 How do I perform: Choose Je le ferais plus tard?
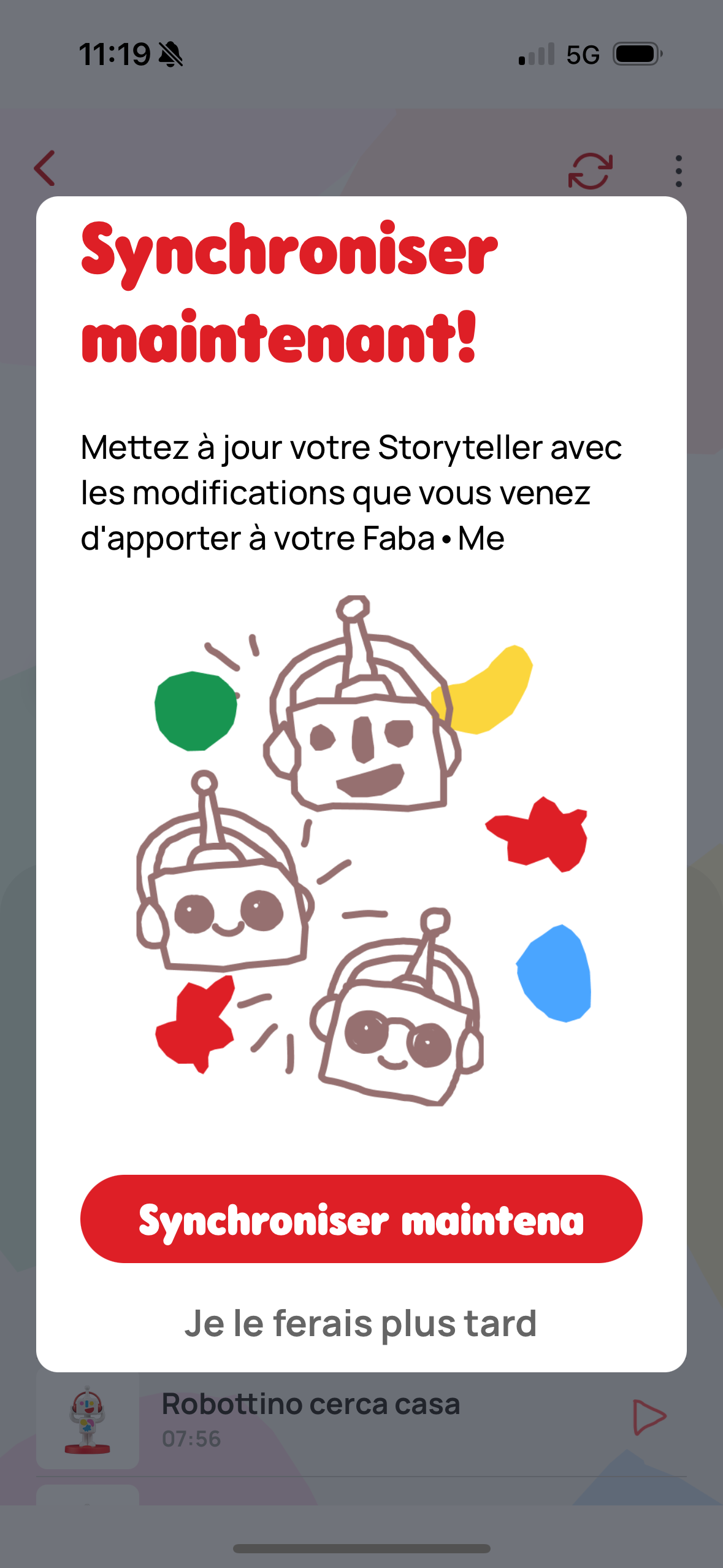361,1323
